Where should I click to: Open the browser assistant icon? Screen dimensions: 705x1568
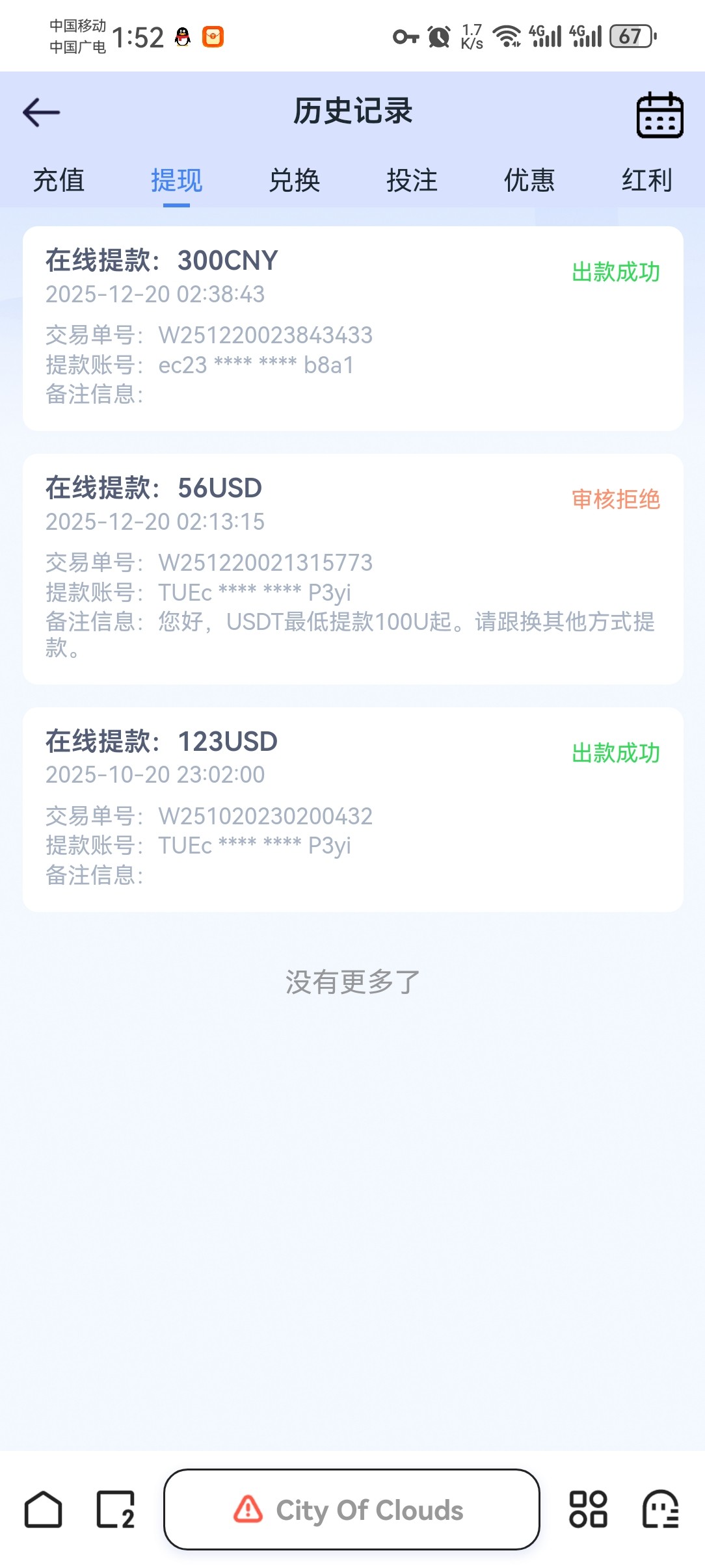(x=660, y=1509)
